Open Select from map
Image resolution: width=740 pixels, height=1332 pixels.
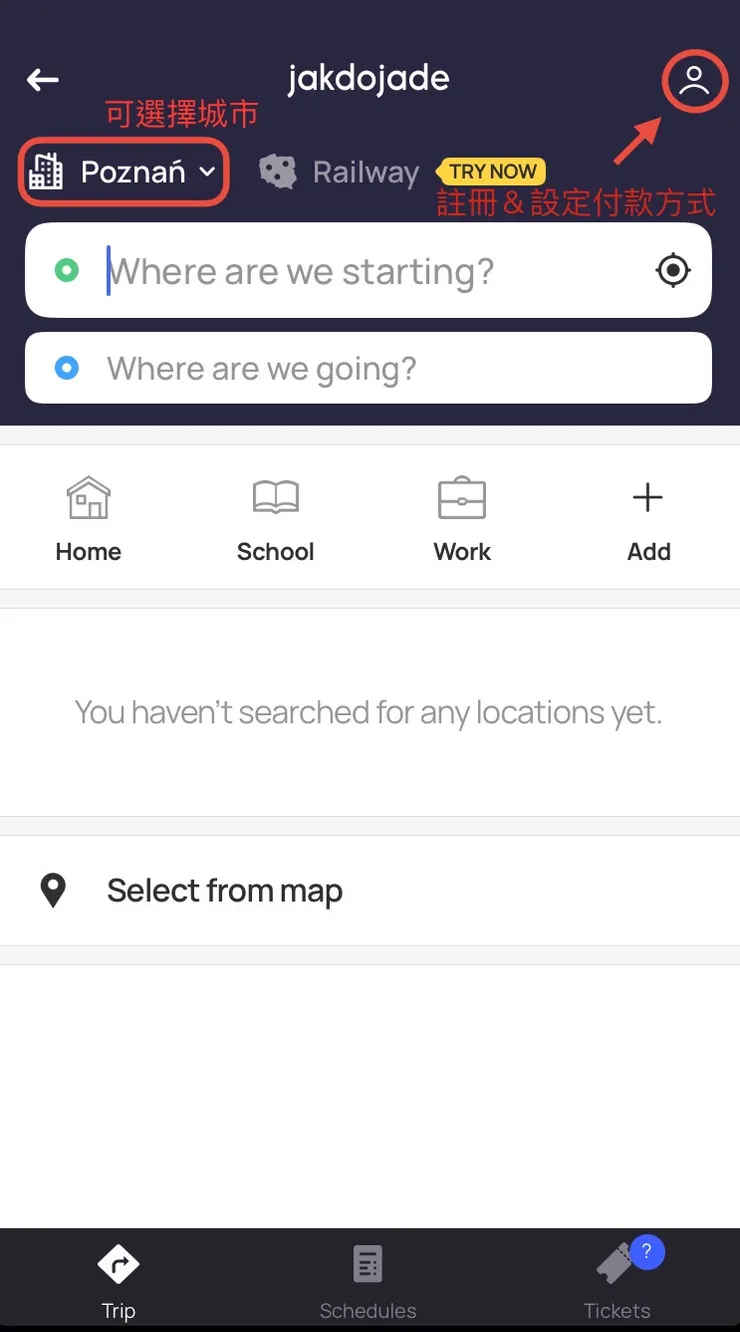[x=224, y=890]
